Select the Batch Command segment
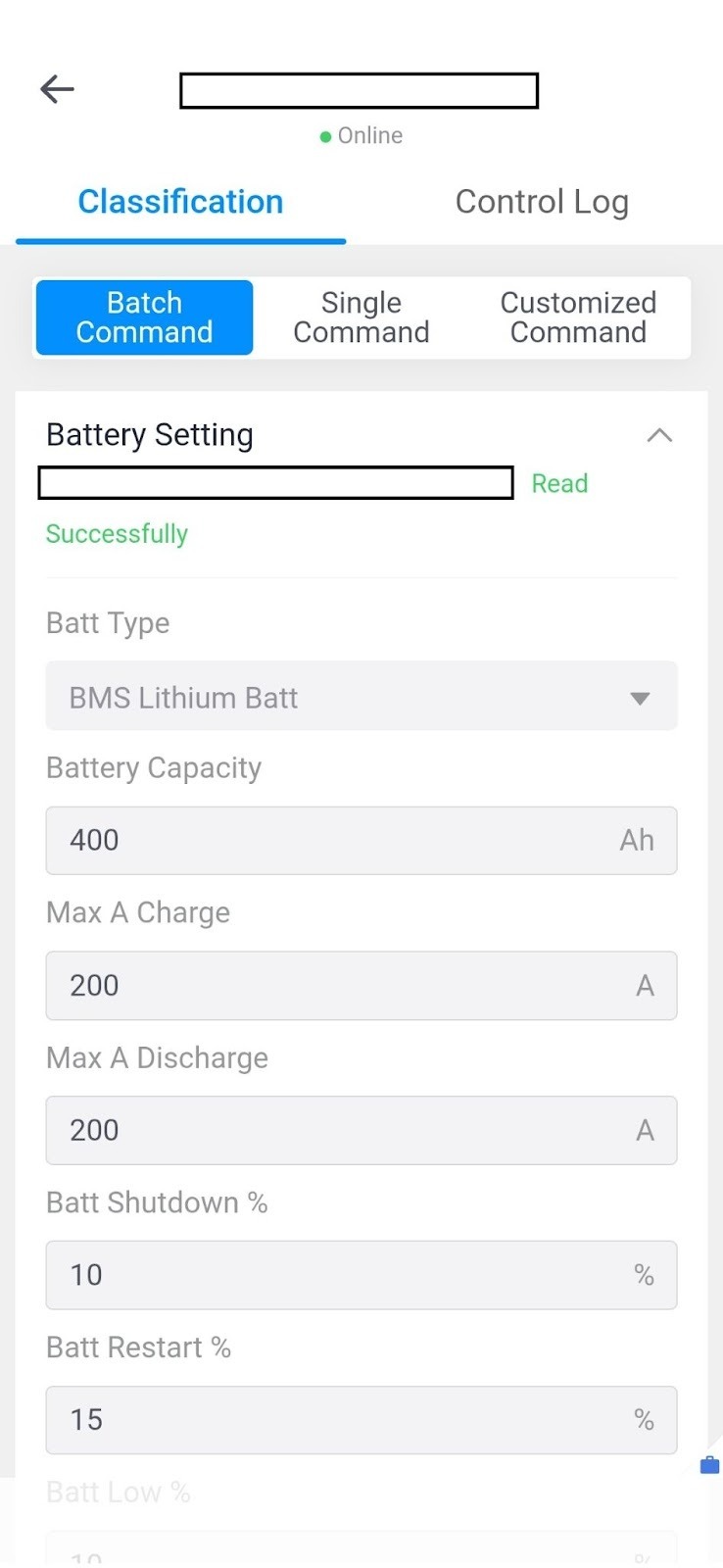Image resolution: width=723 pixels, height=1568 pixels. point(144,318)
